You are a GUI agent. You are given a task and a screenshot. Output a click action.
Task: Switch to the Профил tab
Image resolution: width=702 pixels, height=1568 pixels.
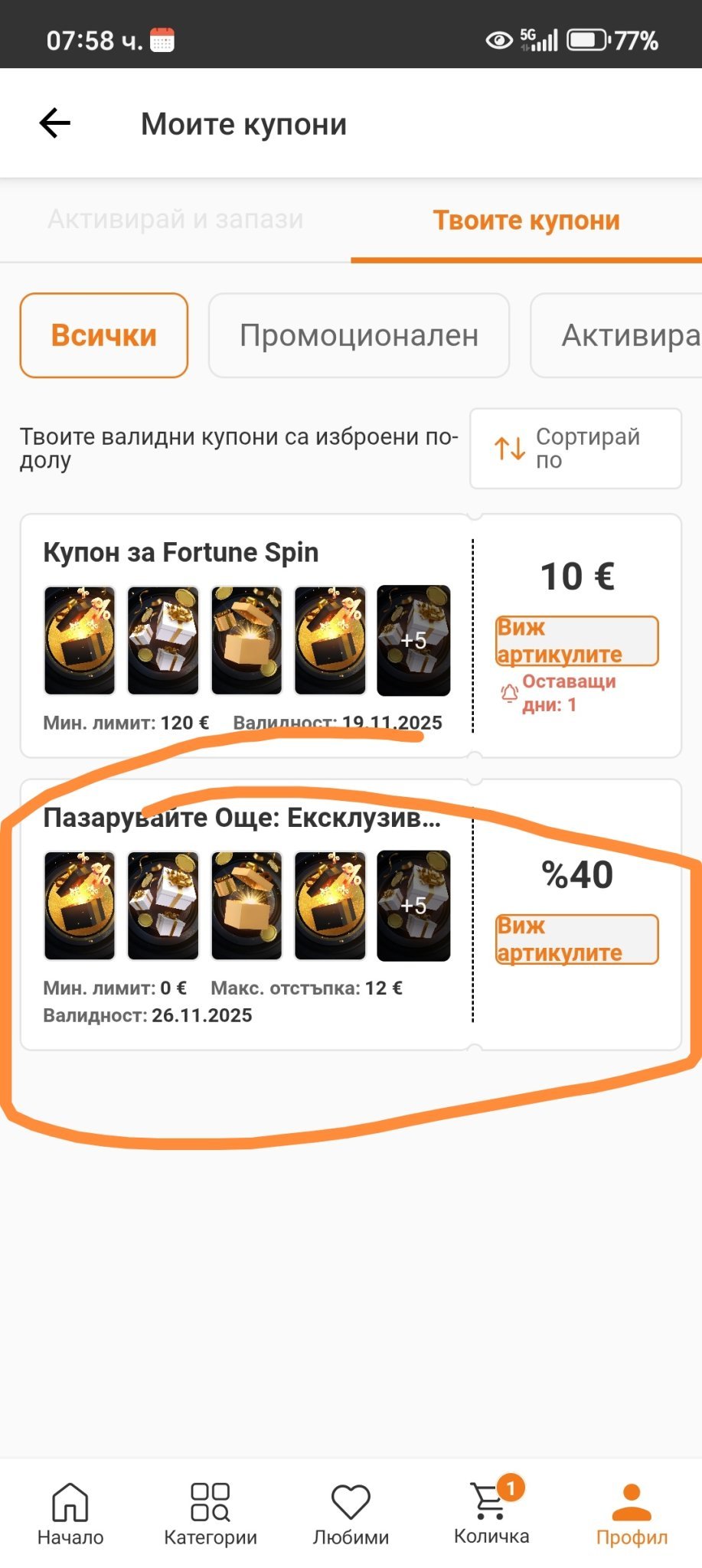click(x=632, y=1513)
